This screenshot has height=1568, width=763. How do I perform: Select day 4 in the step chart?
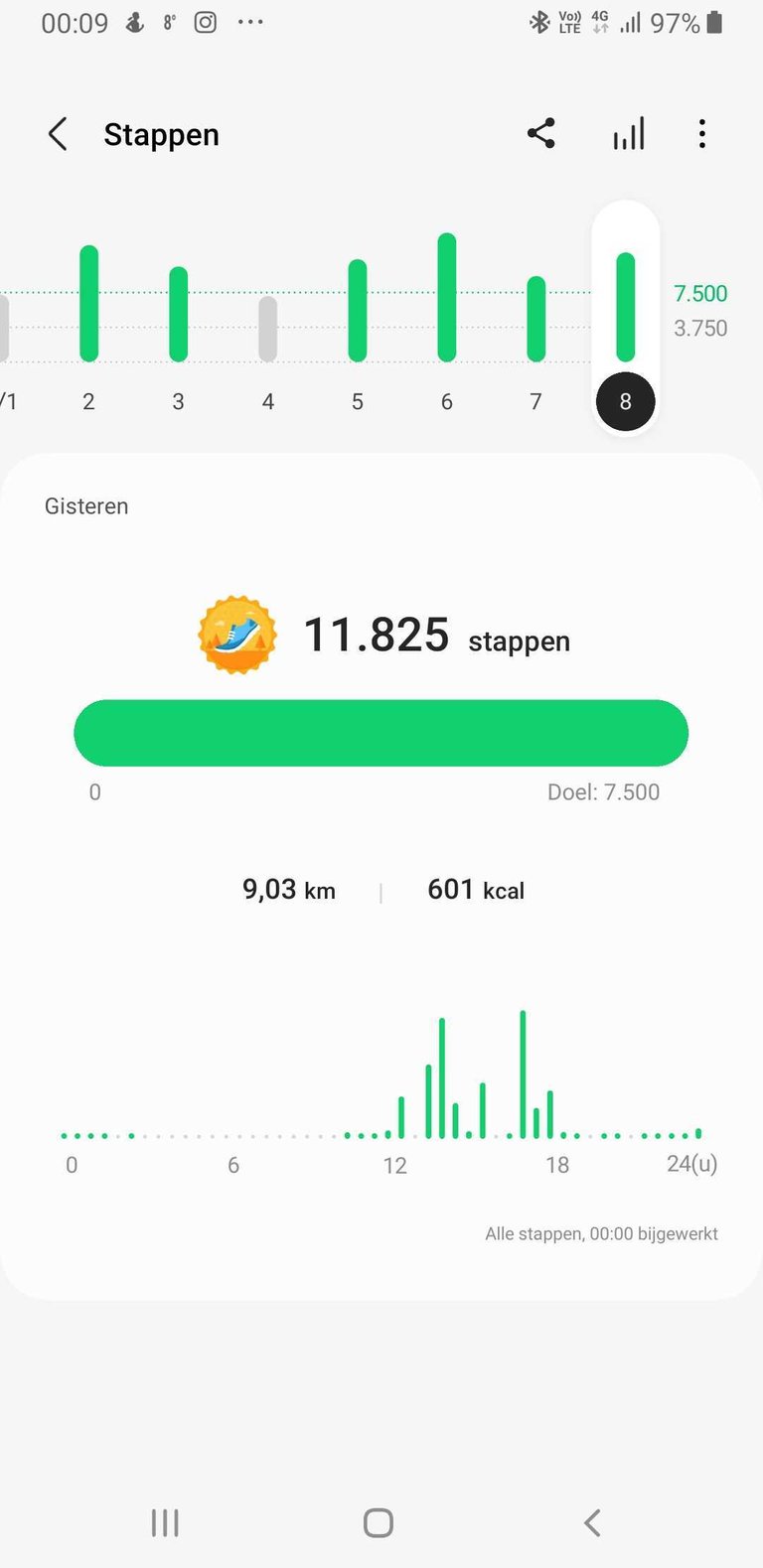pos(268,328)
